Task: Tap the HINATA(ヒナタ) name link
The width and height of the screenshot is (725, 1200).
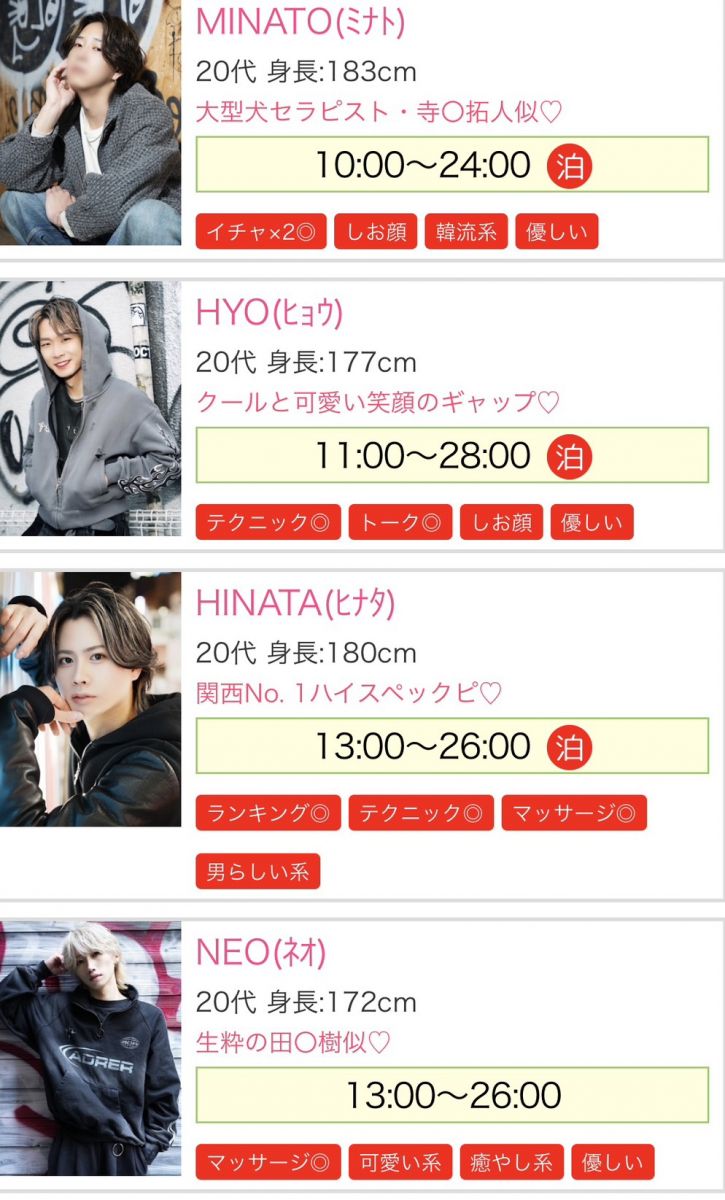Action: (x=296, y=603)
